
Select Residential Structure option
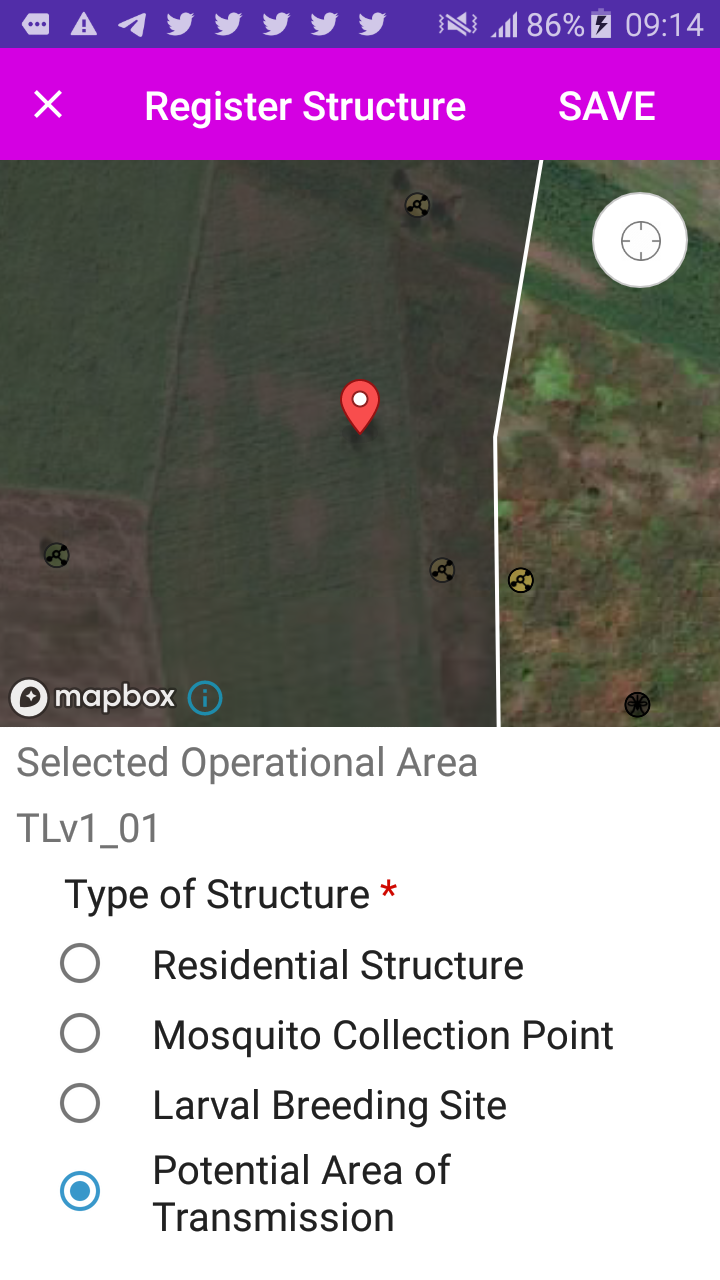80,964
